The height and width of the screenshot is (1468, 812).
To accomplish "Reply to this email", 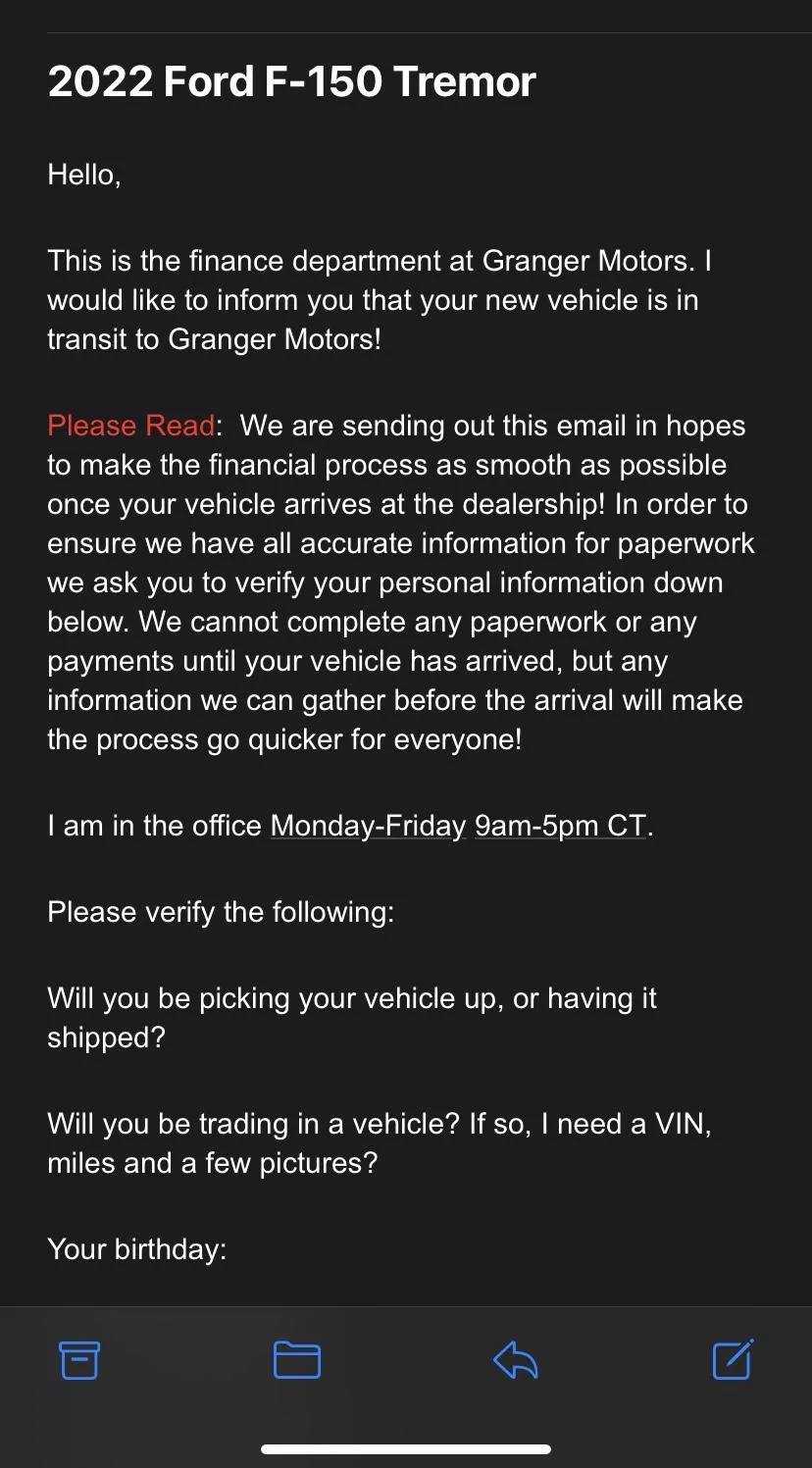I will pos(515,1360).
